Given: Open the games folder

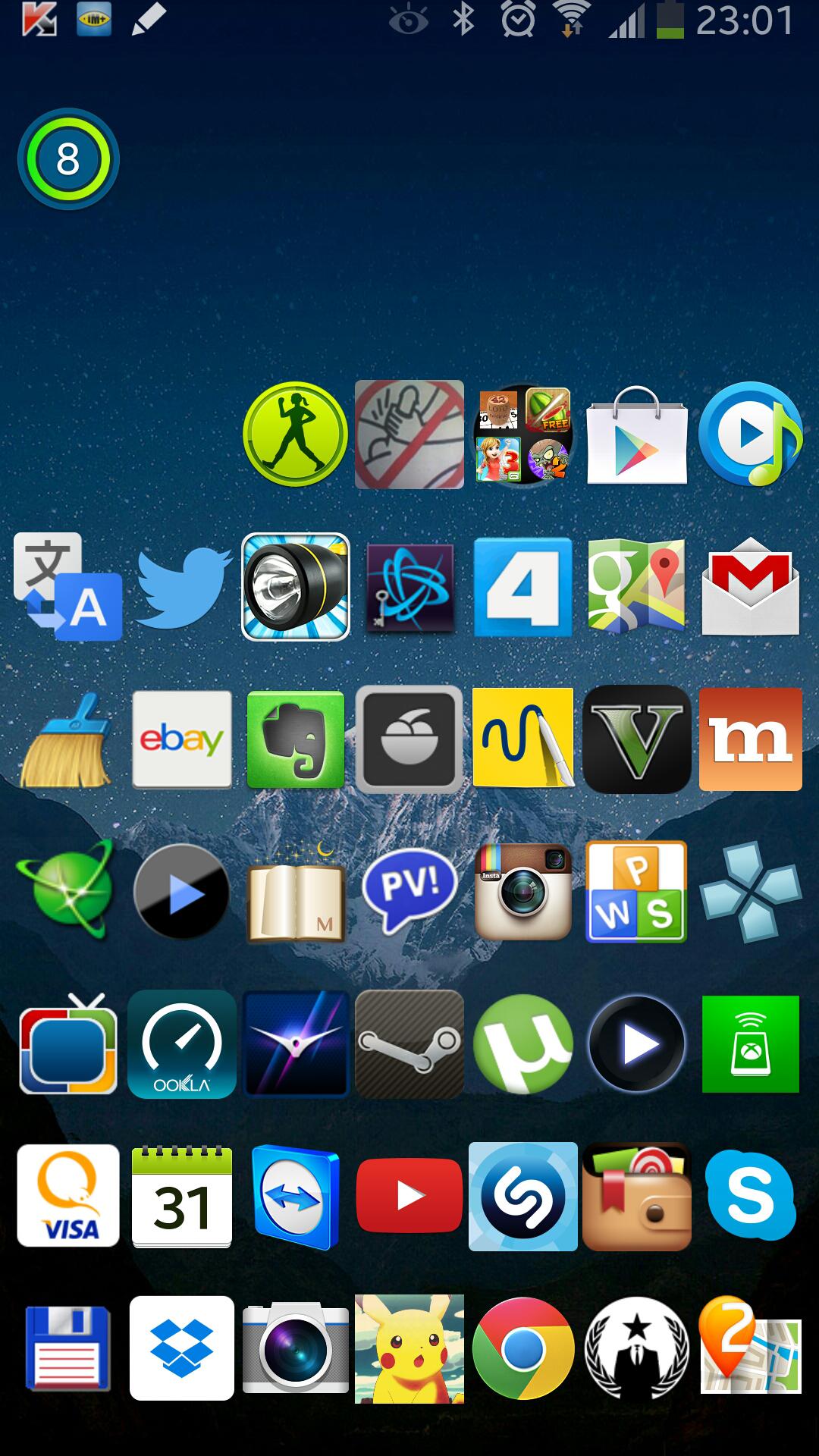Looking at the screenshot, I should click(x=523, y=435).
